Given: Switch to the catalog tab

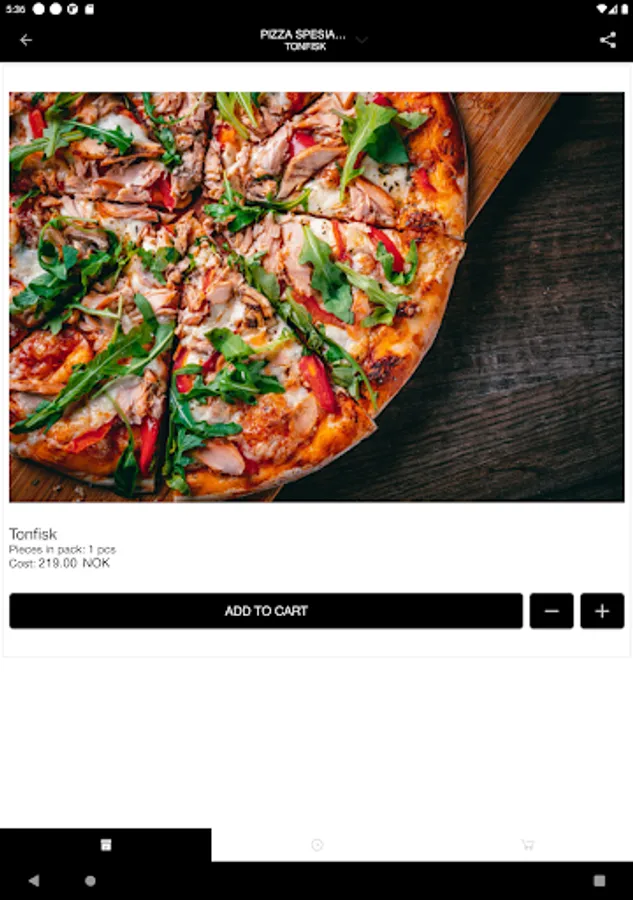Looking at the screenshot, I should coord(106,845).
